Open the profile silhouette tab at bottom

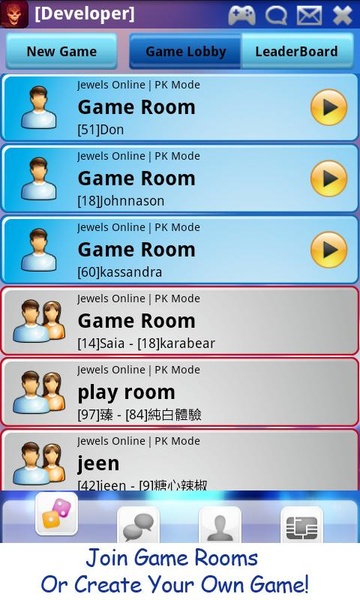pos(220,525)
